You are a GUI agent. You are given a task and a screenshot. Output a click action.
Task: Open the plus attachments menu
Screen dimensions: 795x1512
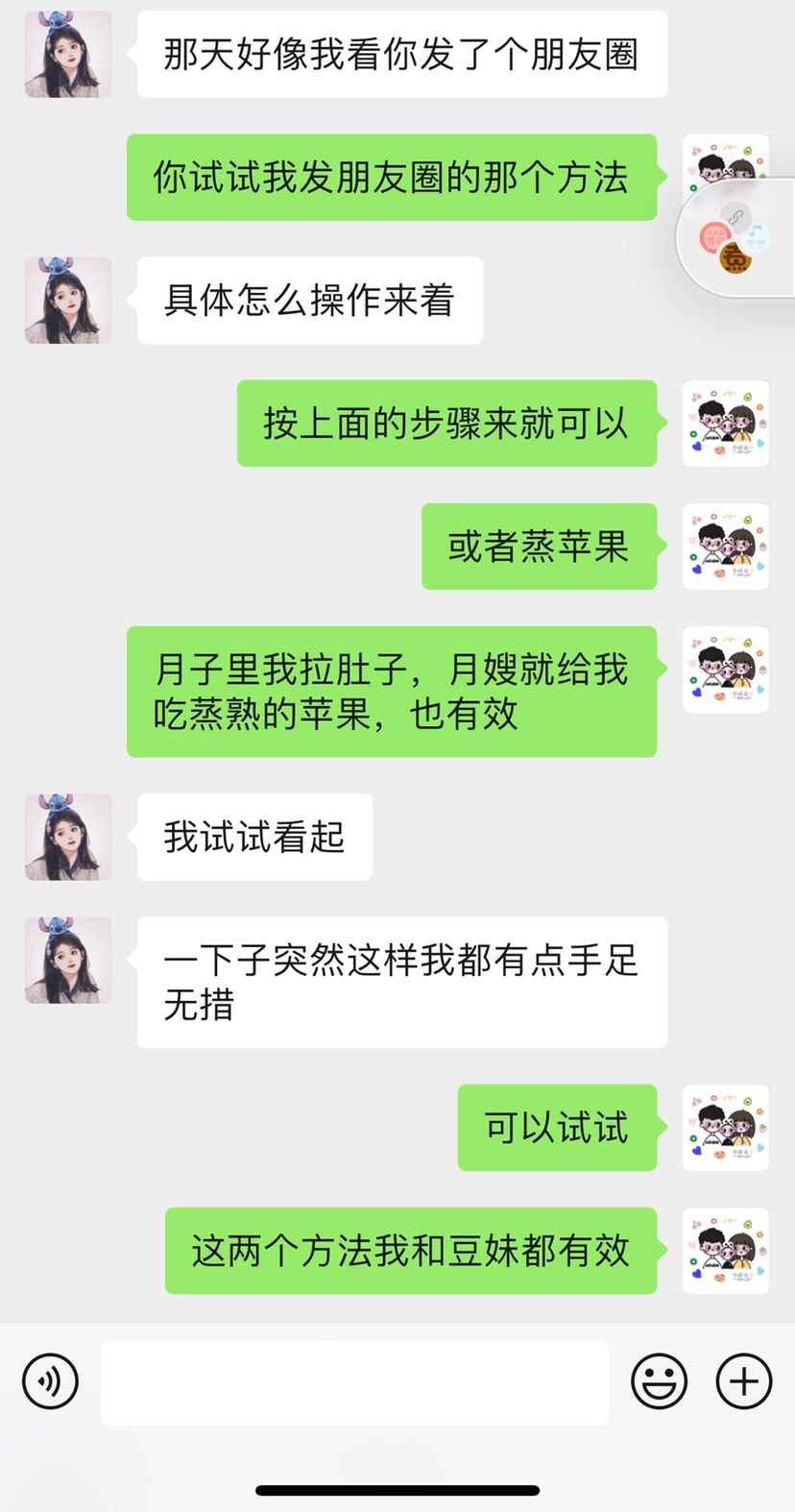[x=744, y=1381]
